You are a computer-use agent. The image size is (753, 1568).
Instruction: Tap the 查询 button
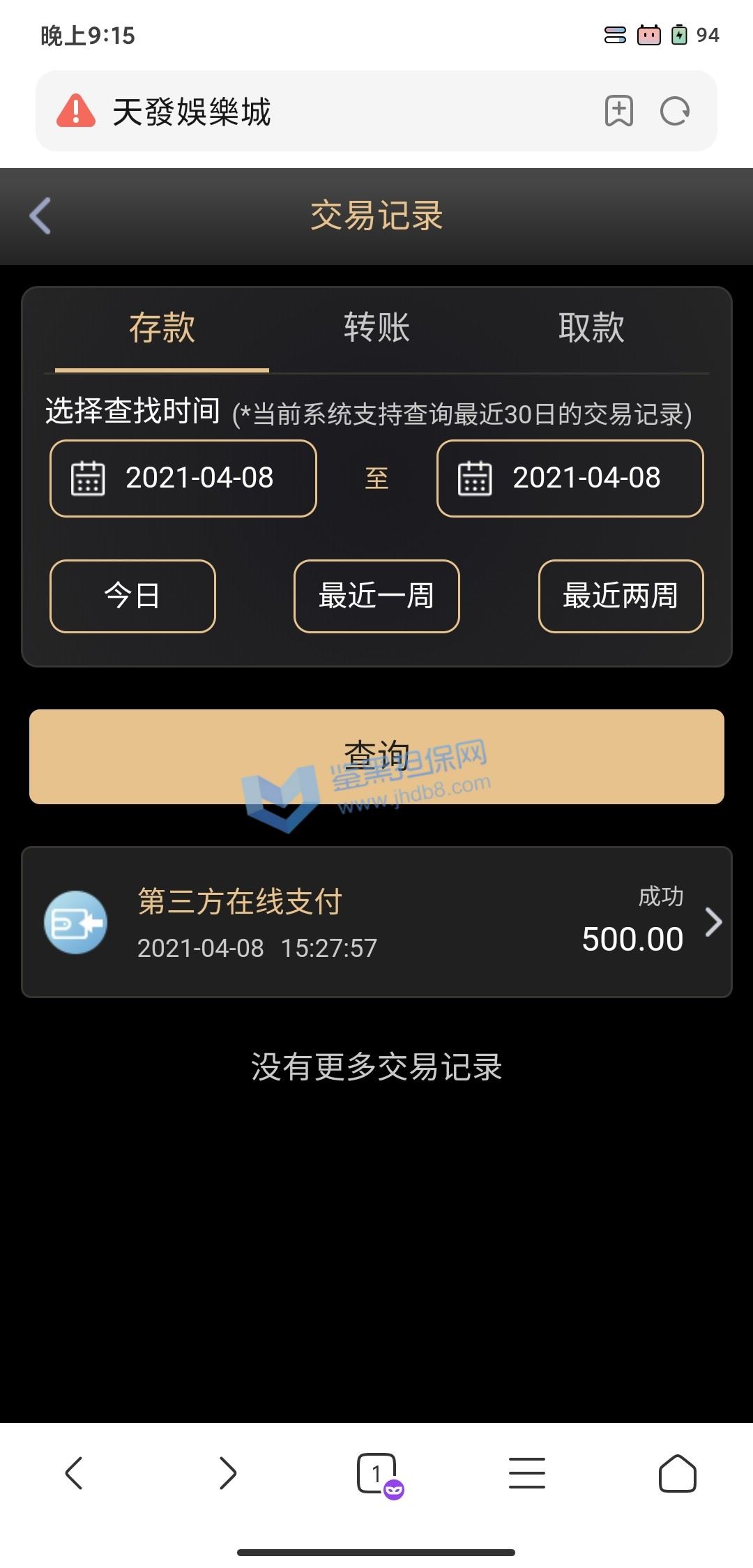click(x=376, y=757)
